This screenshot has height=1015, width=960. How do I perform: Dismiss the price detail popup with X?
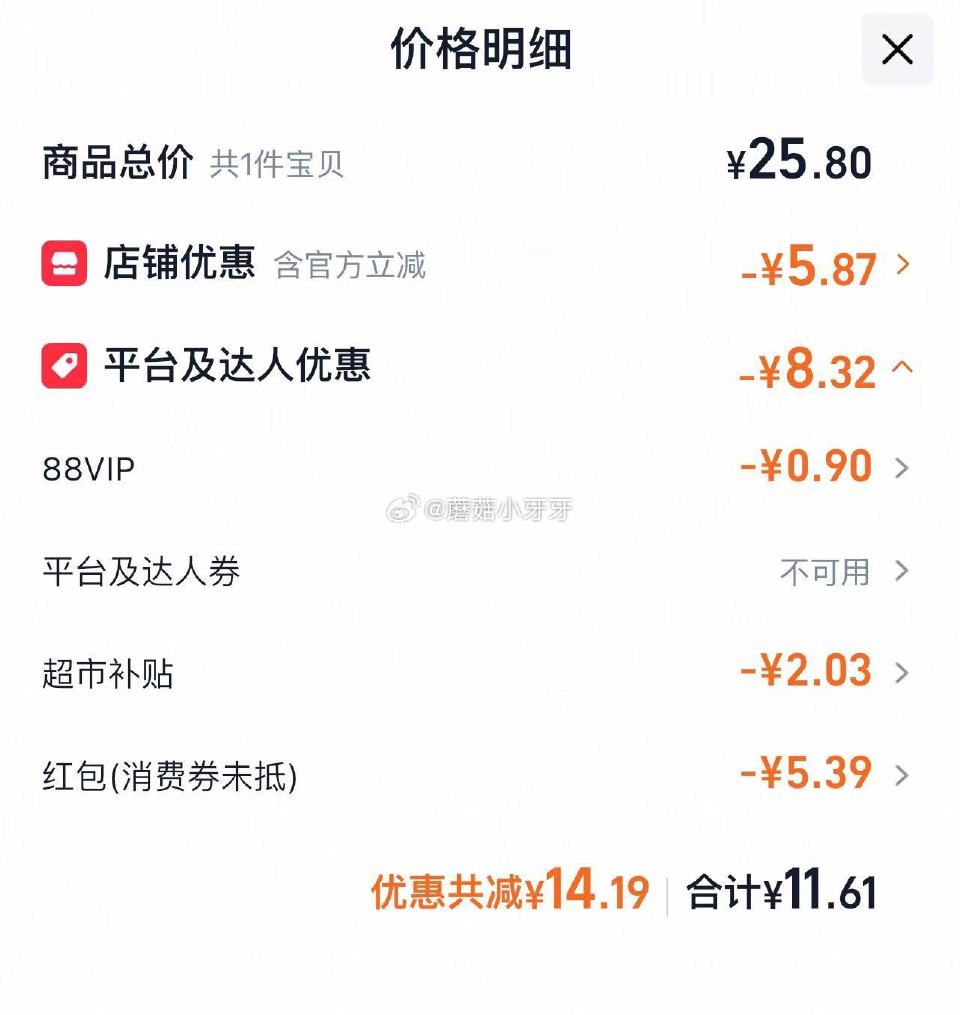[x=896, y=50]
